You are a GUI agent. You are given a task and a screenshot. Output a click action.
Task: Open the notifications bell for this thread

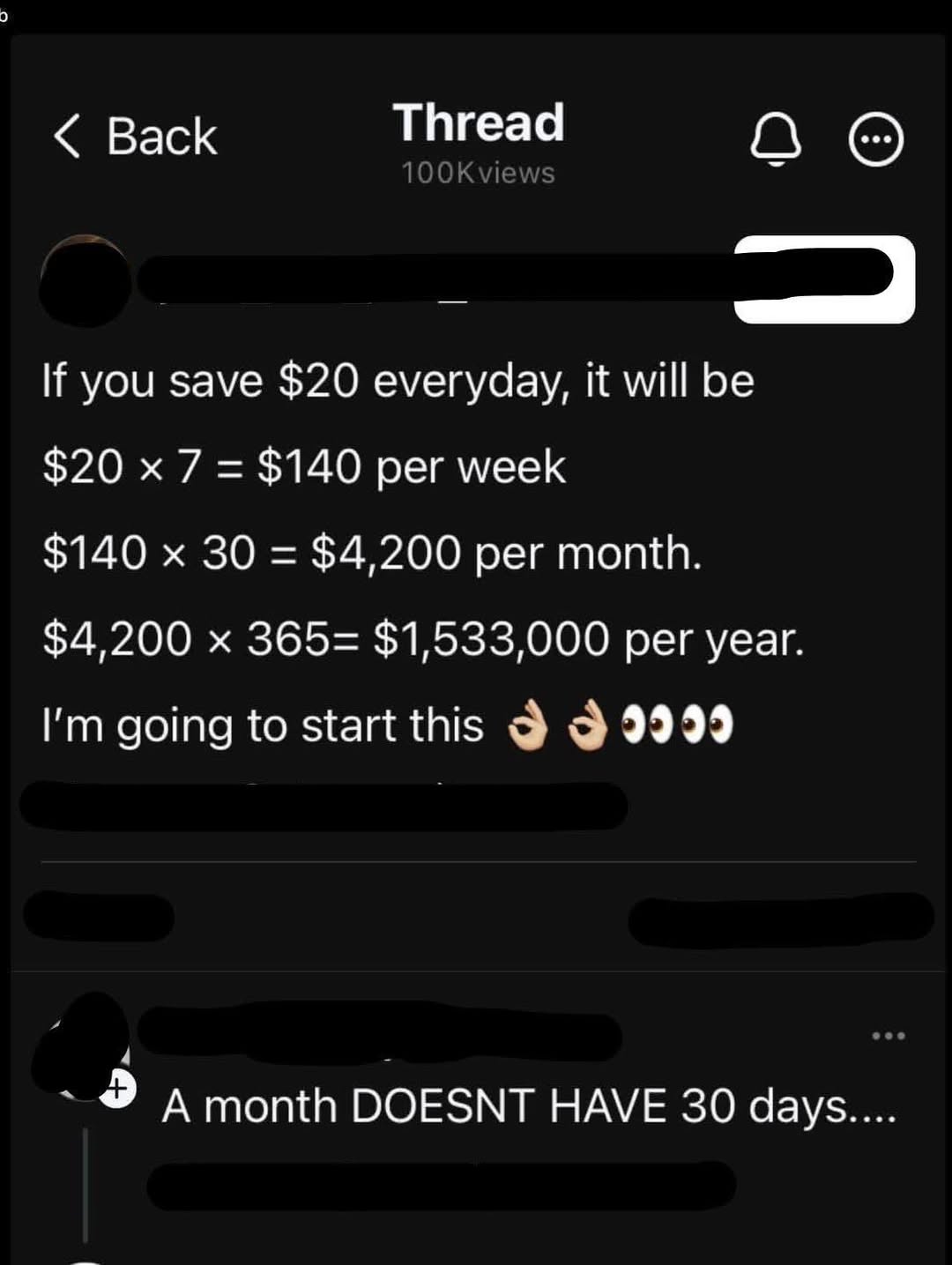776,139
